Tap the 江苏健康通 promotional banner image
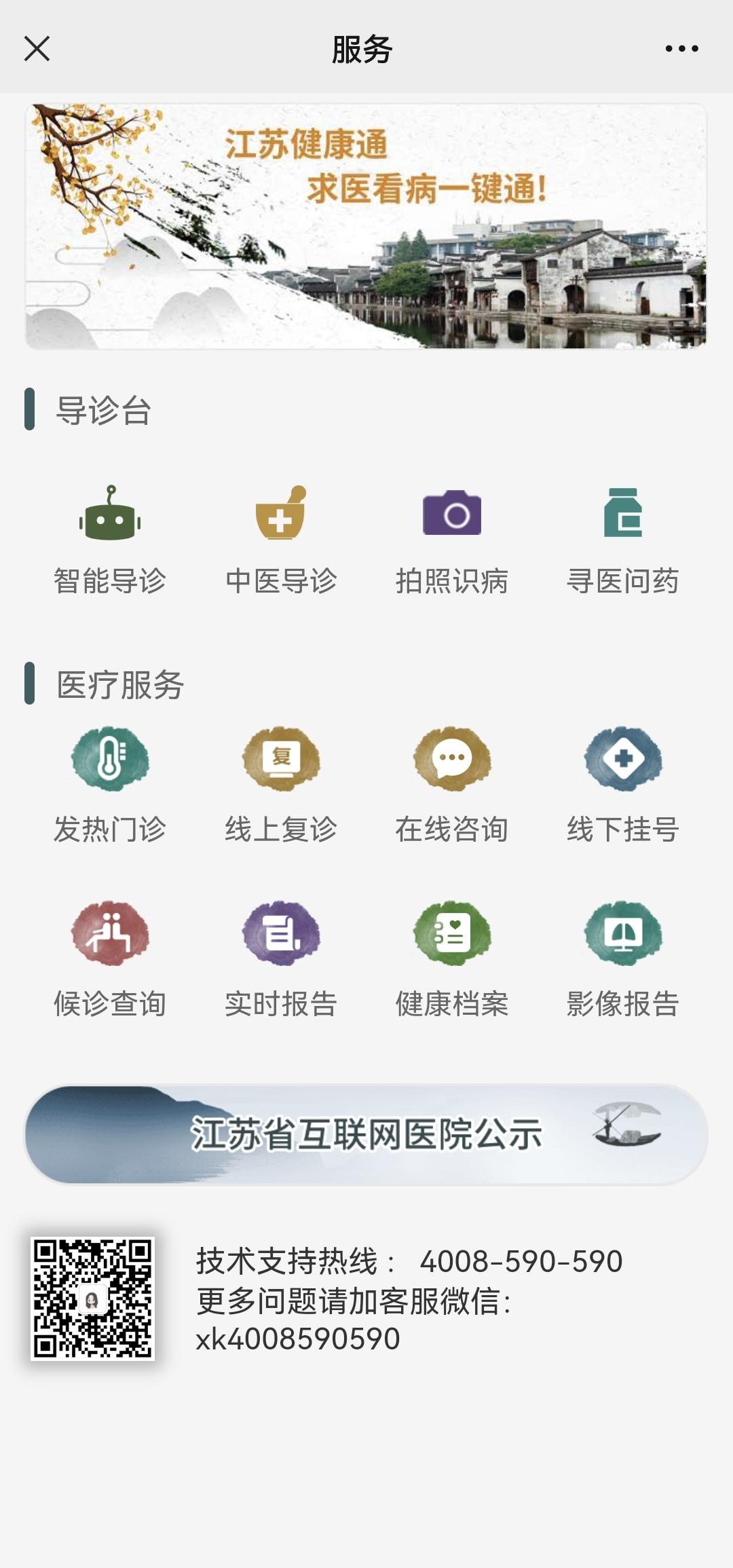733x1568 pixels. pos(366,224)
